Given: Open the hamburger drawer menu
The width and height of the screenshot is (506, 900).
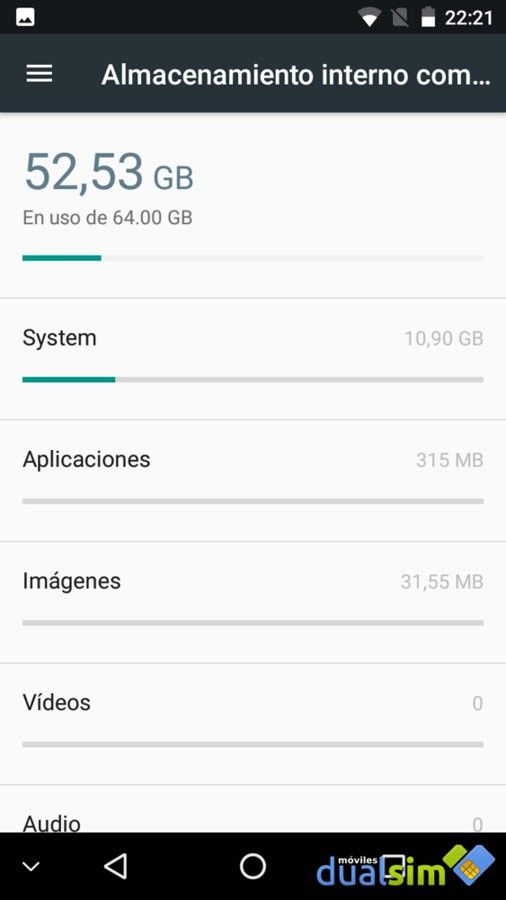Looking at the screenshot, I should [39, 73].
